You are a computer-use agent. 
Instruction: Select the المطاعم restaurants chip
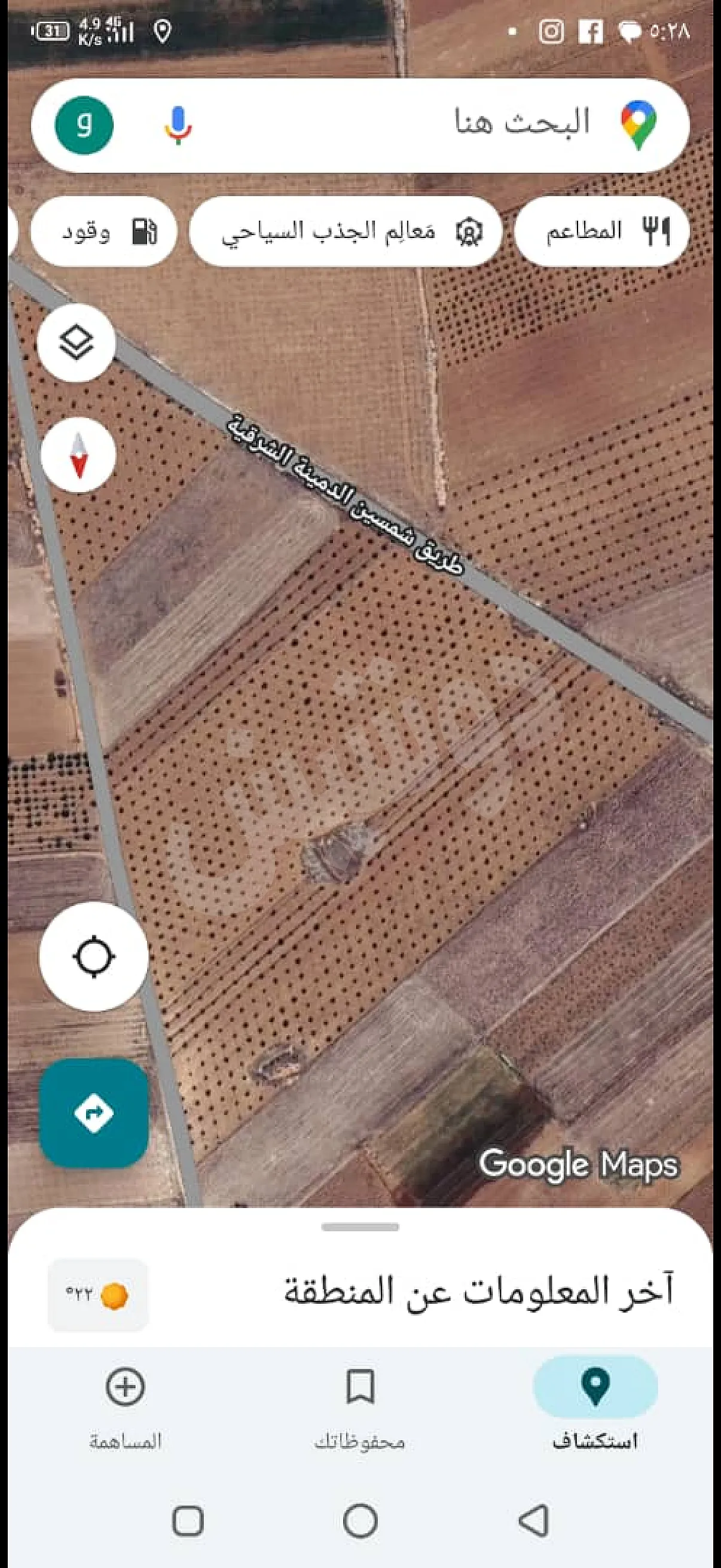603,231
